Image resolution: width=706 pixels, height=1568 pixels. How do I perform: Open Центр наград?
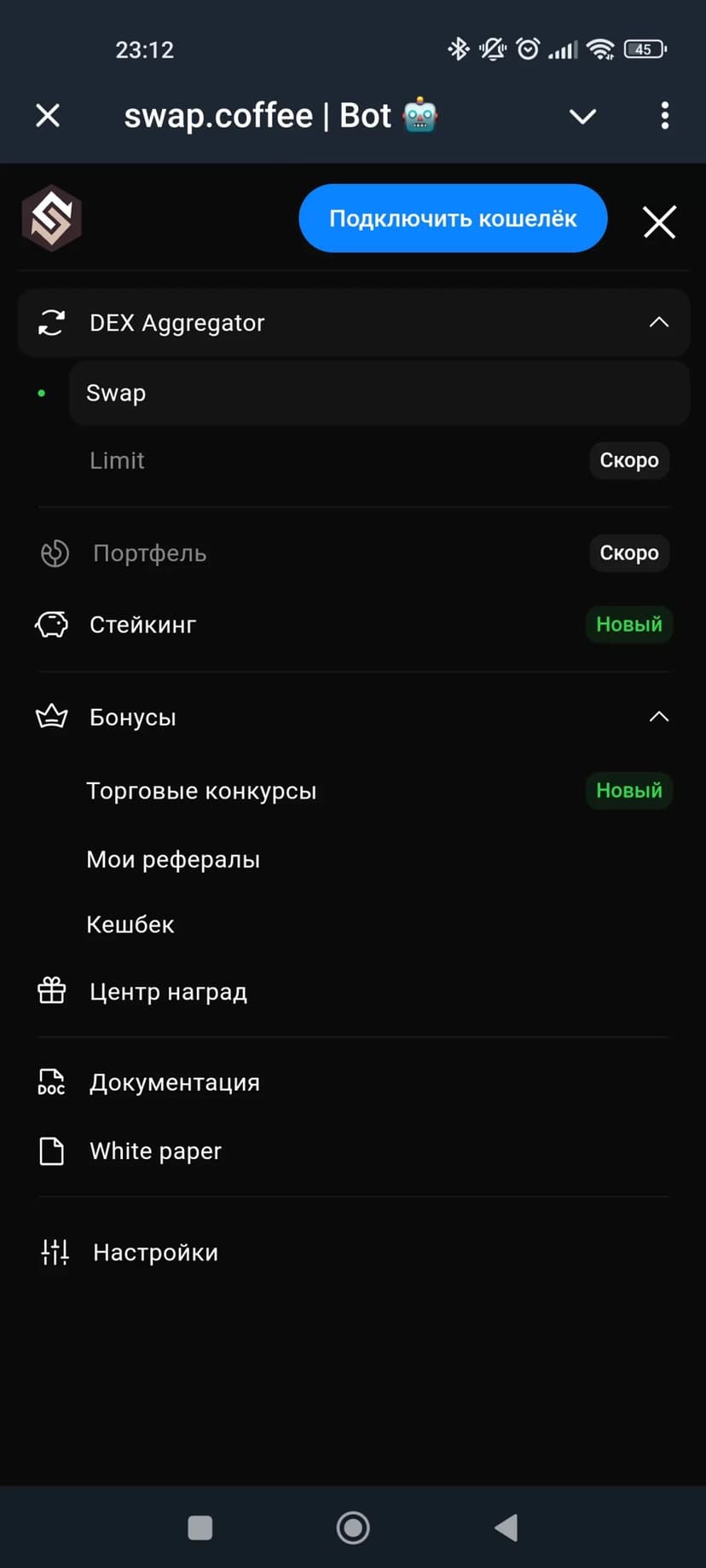[168, 992]
